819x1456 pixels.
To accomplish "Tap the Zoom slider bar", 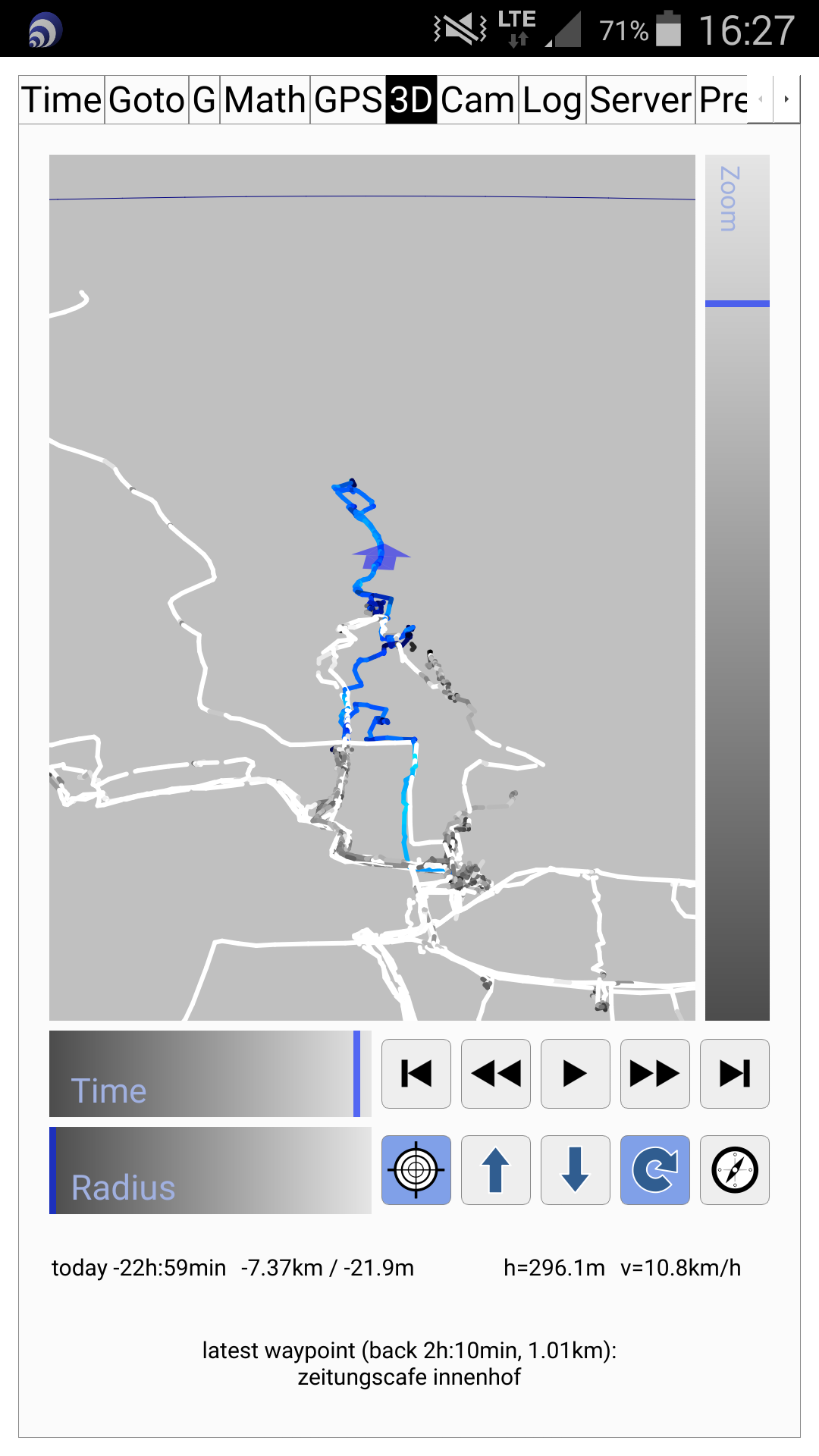I will click(x=737, y=588).
